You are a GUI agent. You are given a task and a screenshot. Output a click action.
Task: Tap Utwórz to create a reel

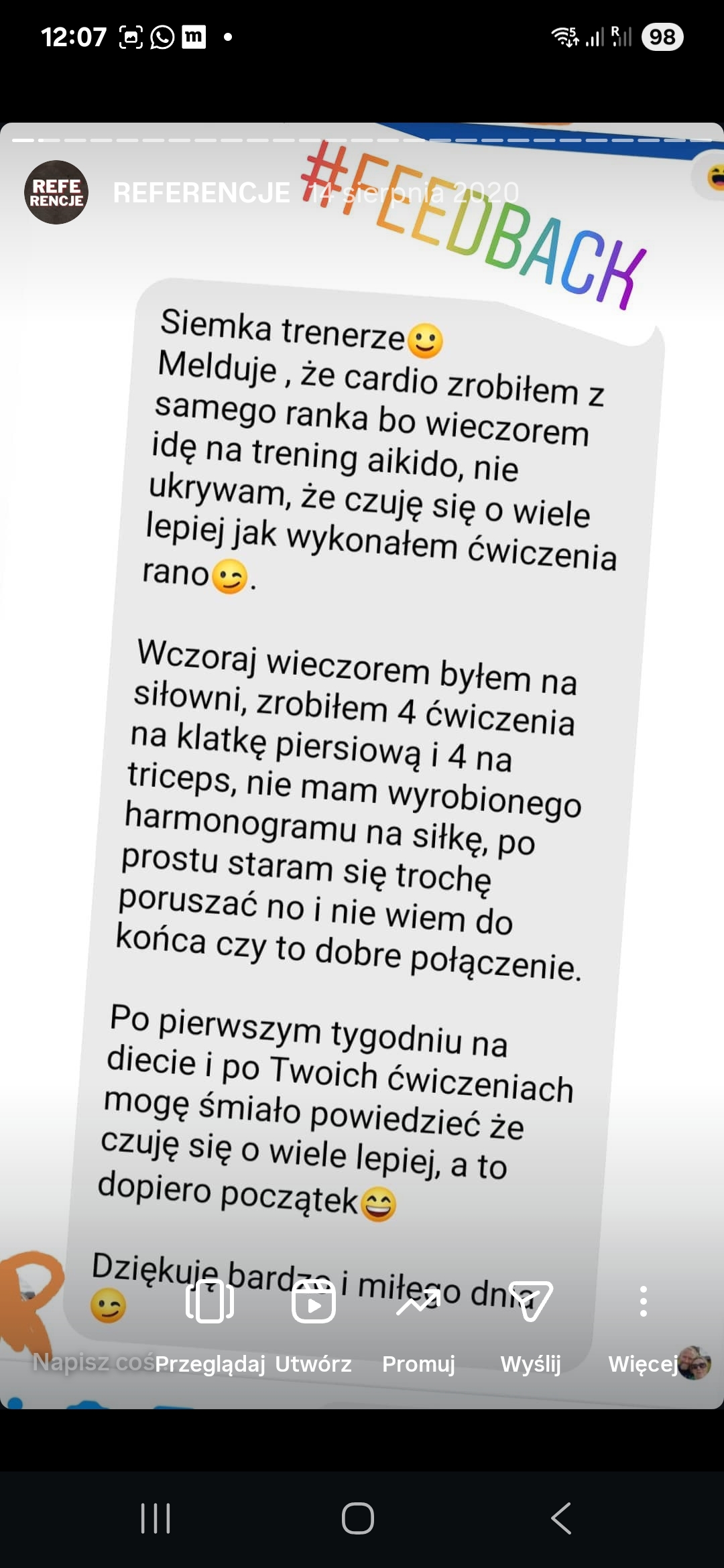(313, 1321)
